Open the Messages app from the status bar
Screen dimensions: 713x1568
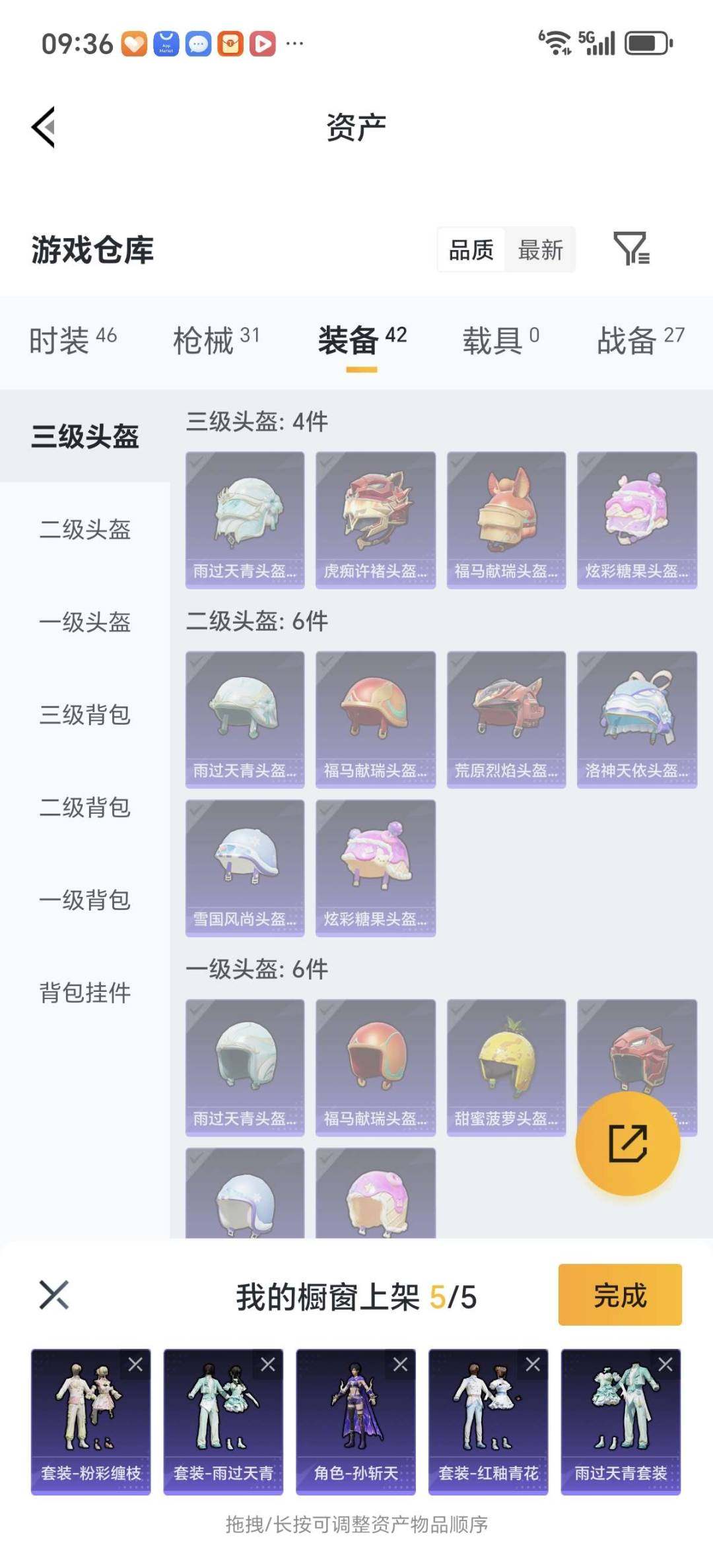[199, 44]
